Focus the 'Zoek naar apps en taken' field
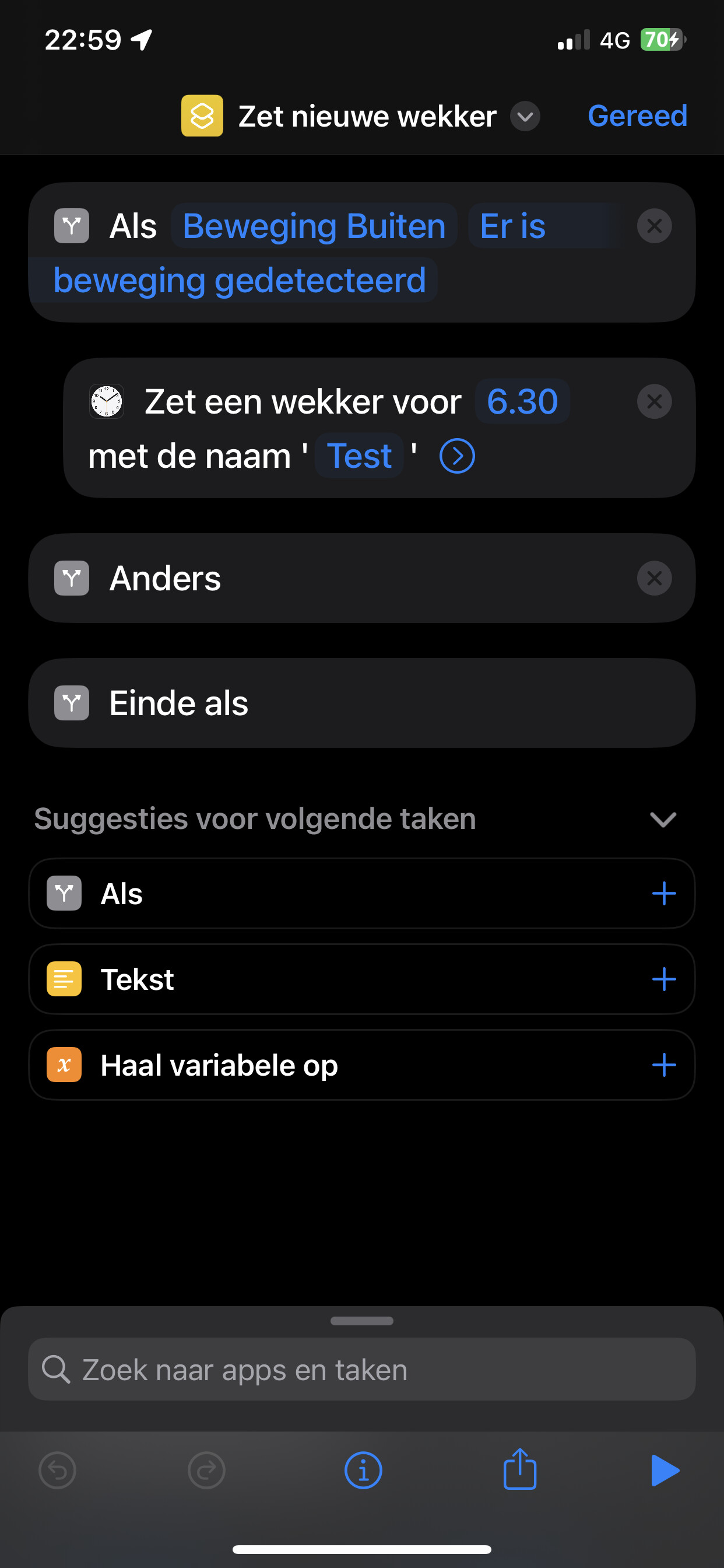This screenshot has height=1568, width=724. (x=362, y=1370)
